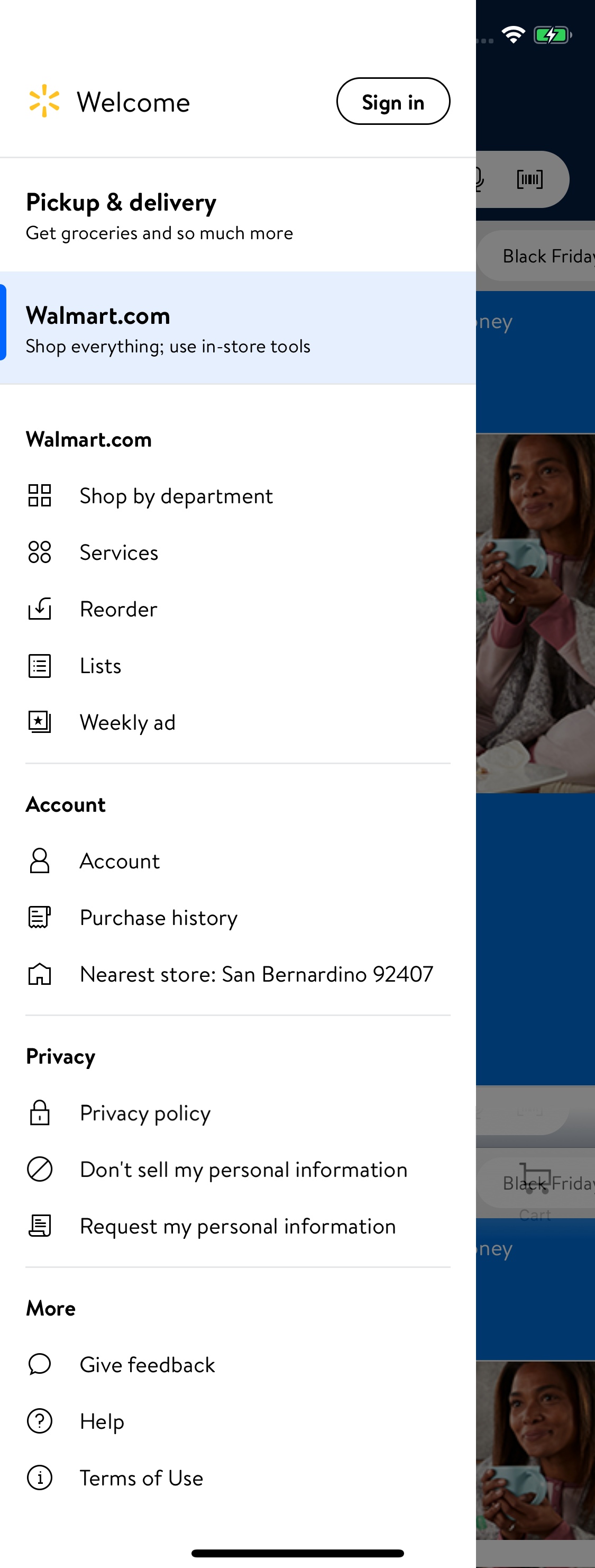Open Purchase history receipt icon
Viewport: 595px width, 1568px height.
click(40, 917)
